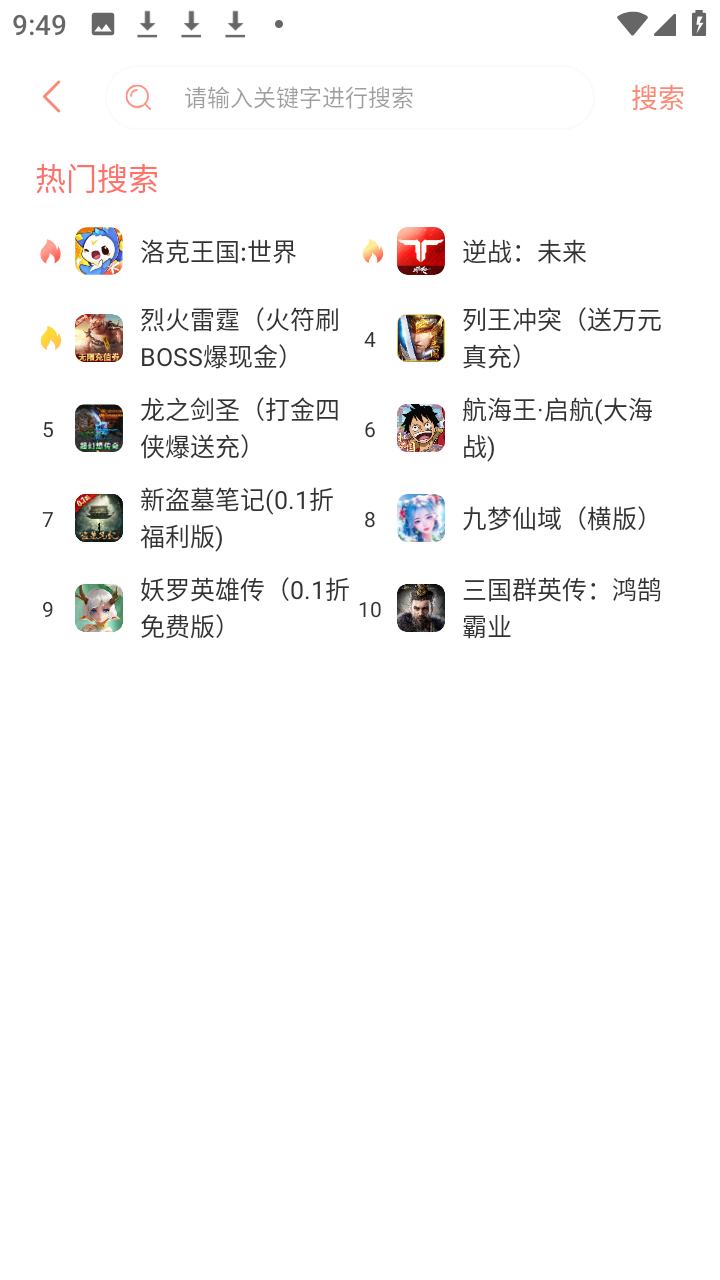Tap the 妖罗英雄传 game icon

99,608
